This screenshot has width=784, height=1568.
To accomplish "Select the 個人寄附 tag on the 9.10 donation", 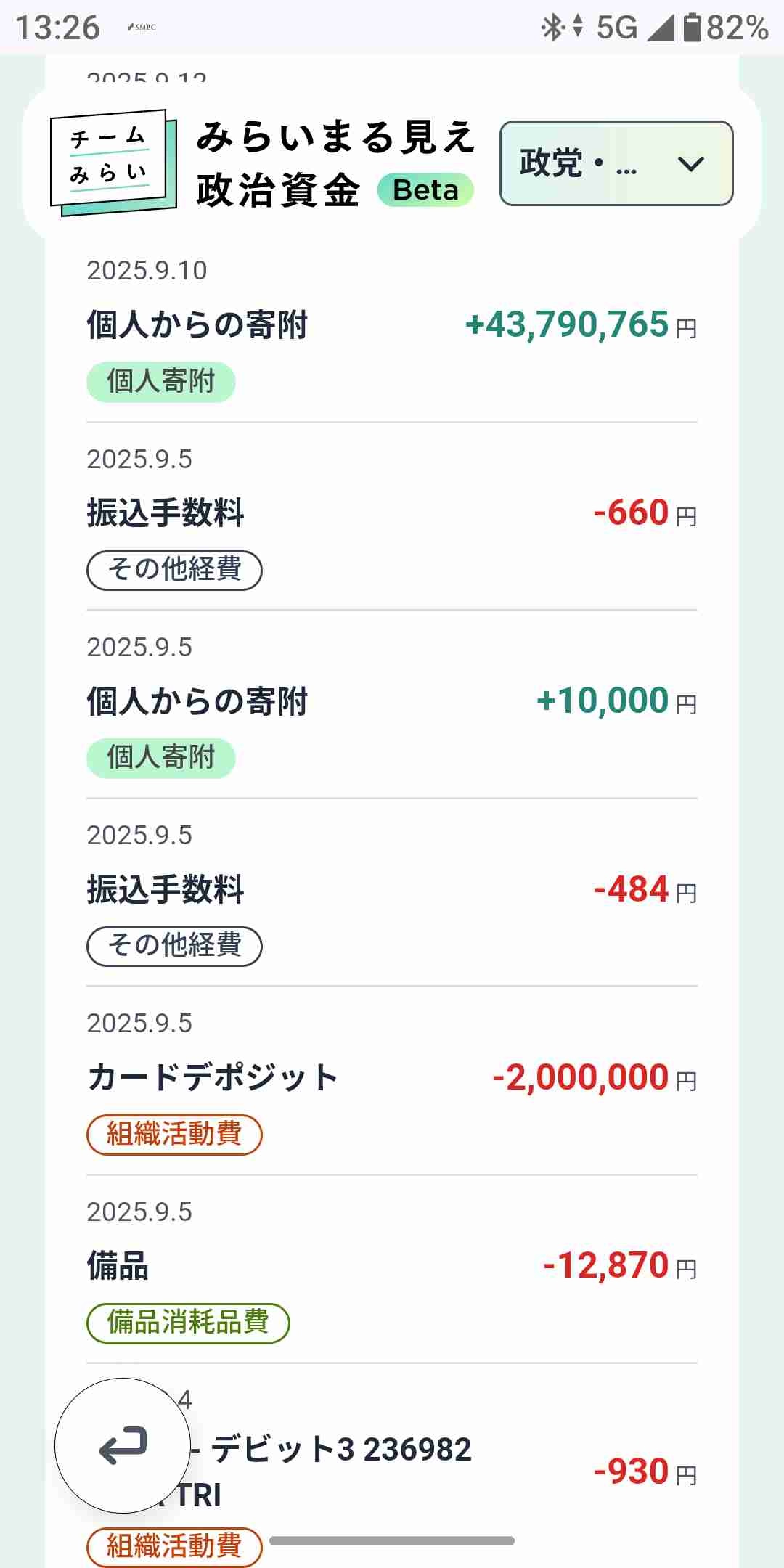I will [x=161, y=380].
